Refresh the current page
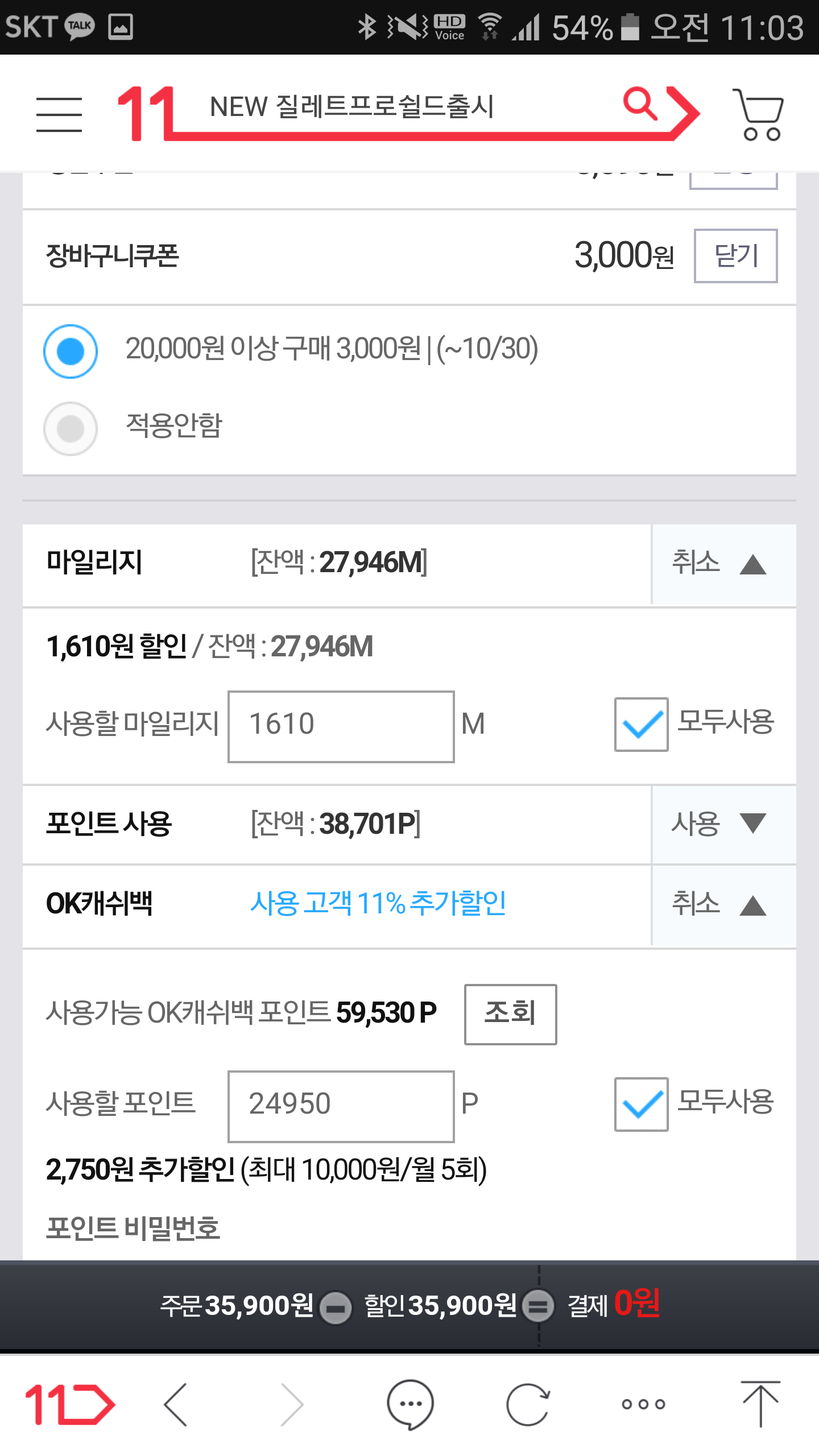819x1456 pixels. click(528, 1404)
